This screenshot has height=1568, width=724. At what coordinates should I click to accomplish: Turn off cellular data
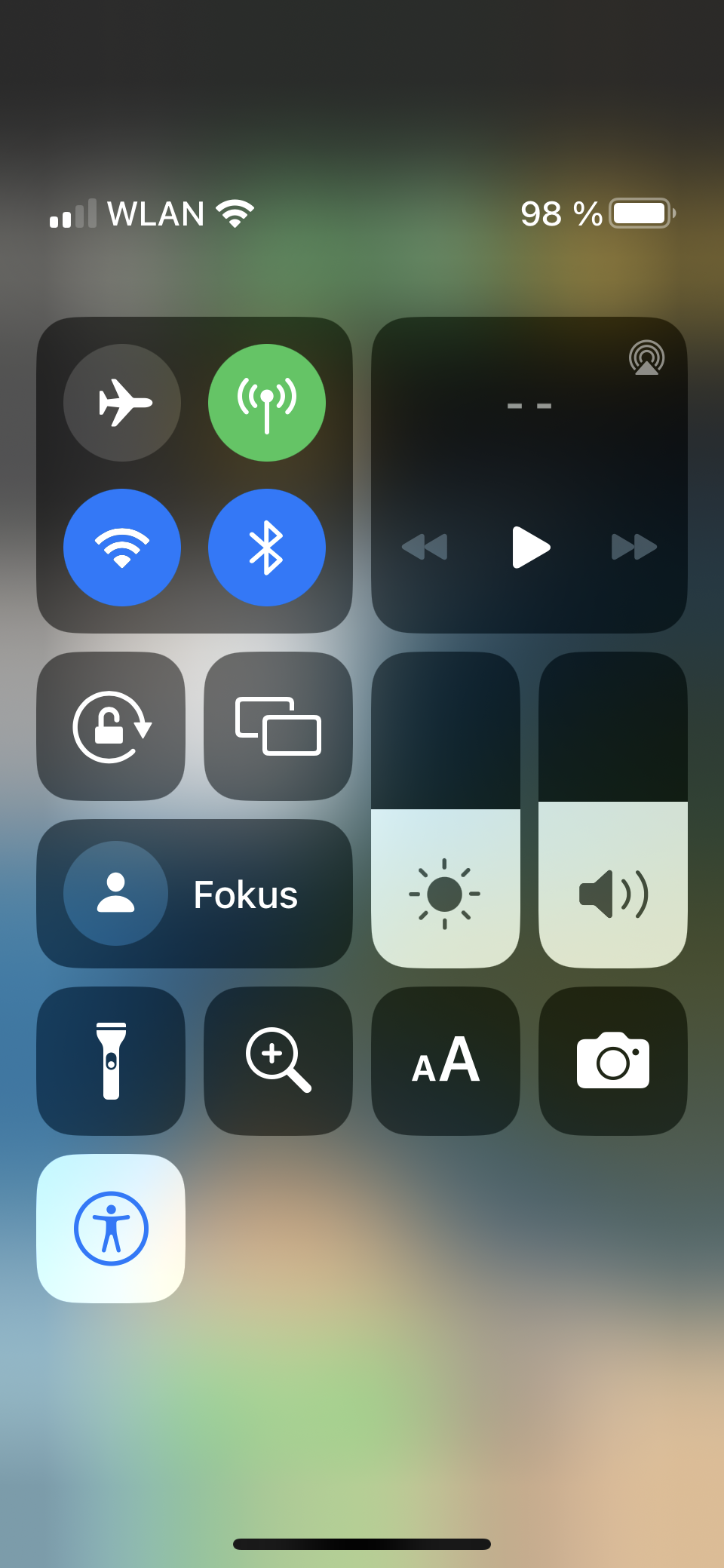(x=267, y=403)
